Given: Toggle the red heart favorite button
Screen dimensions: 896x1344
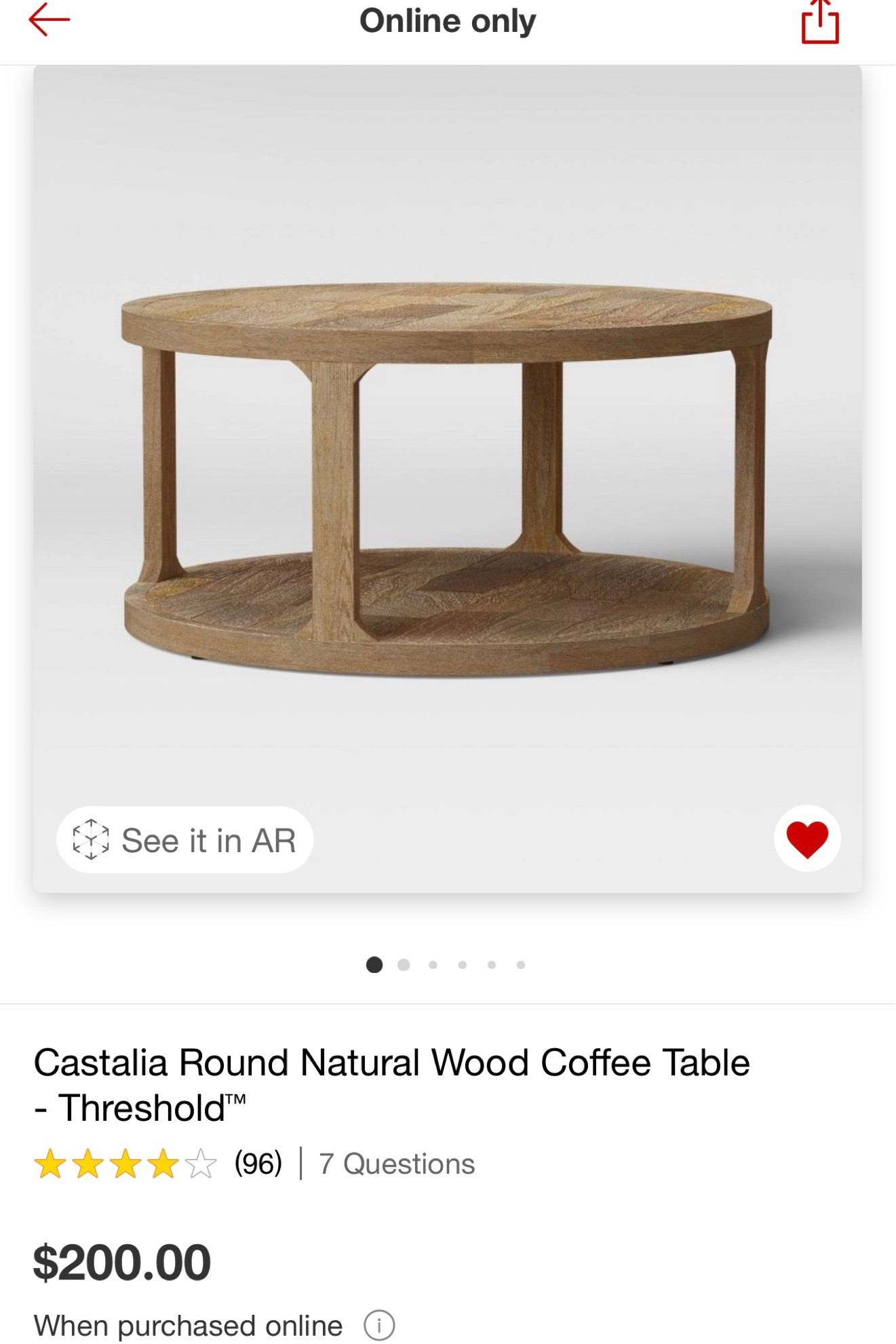Looking at the screenshot, I should click(x=807, y=839).
